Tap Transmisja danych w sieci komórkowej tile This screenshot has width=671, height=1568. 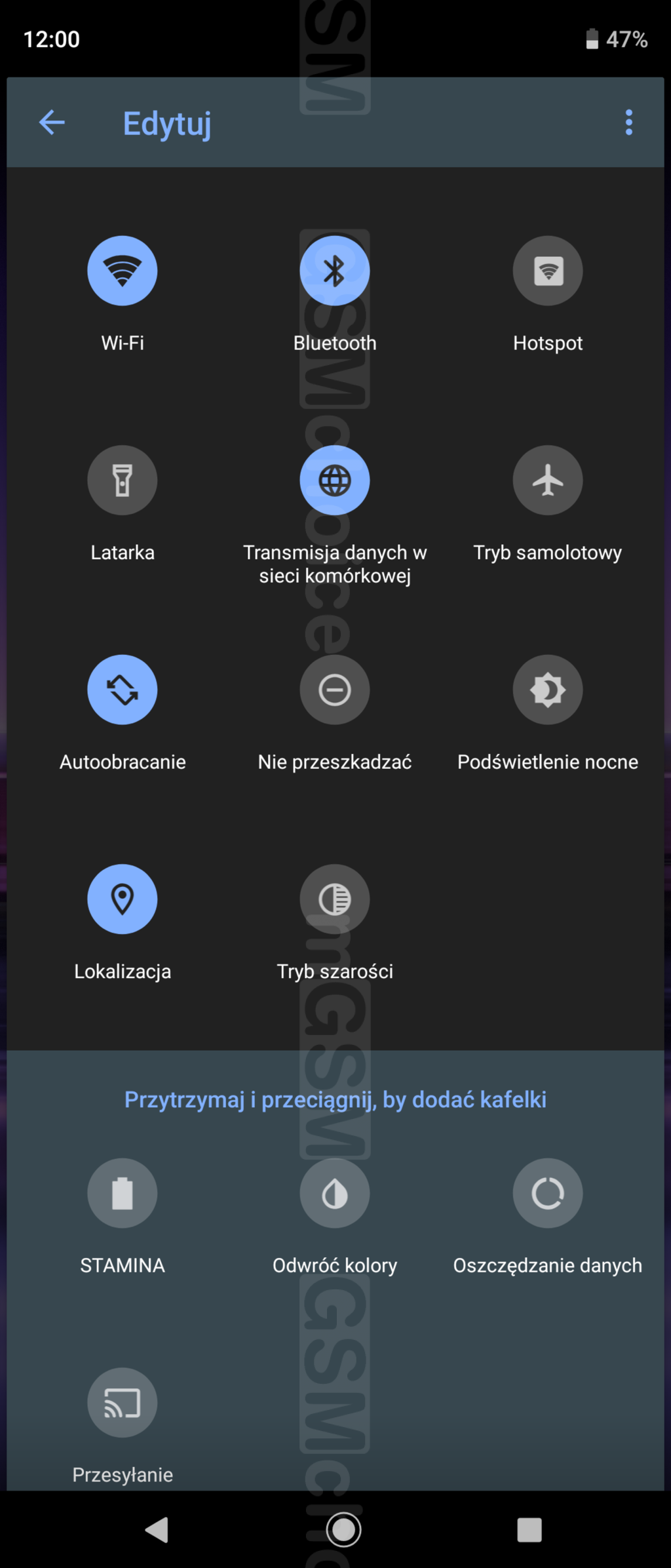[335, 480]
